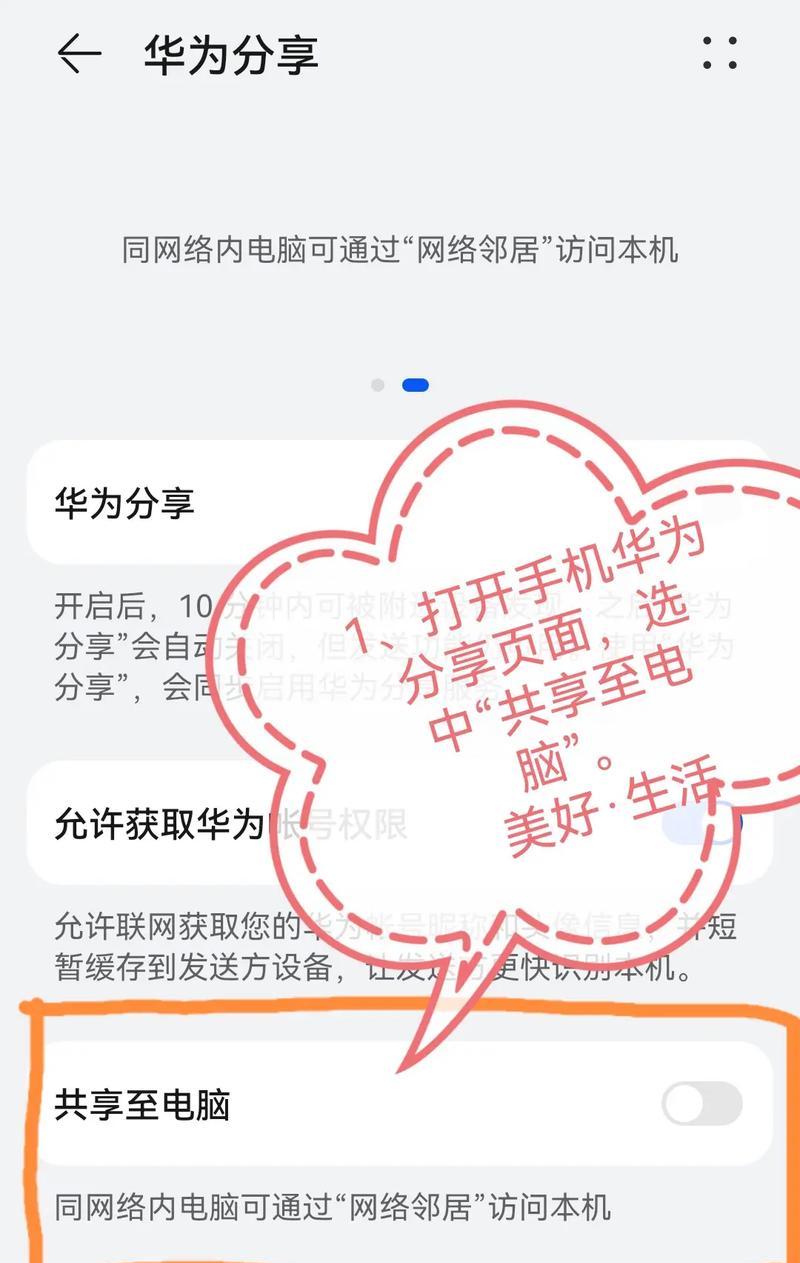Open the four-dot overflow menu

pyautogui.click(x=720, y=53)
